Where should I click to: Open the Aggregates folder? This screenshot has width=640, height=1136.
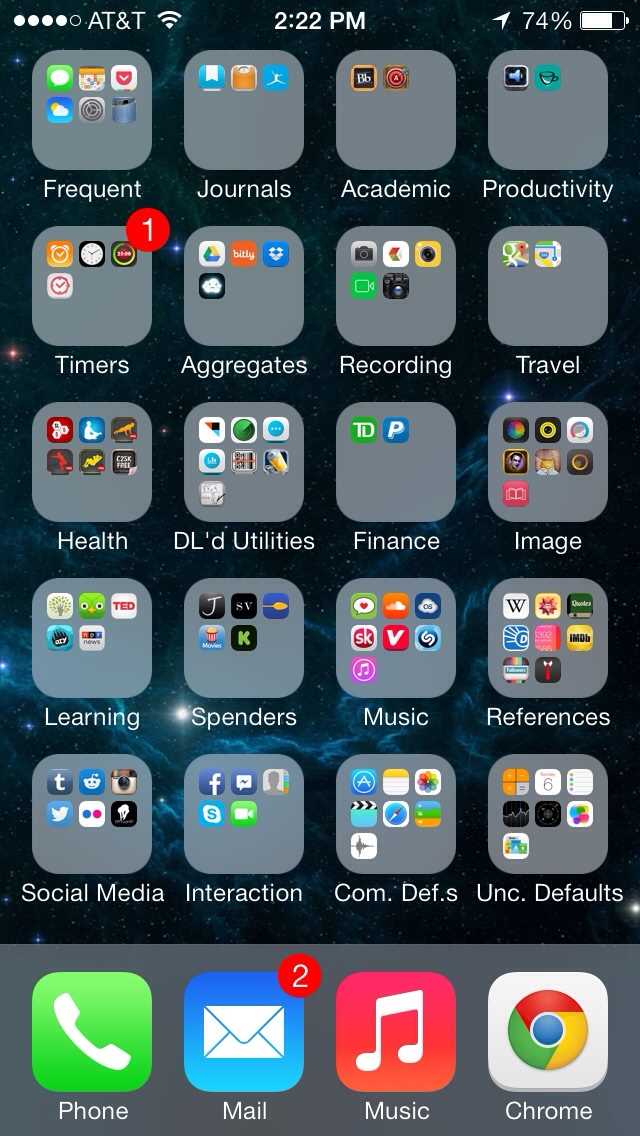[244, 286]
